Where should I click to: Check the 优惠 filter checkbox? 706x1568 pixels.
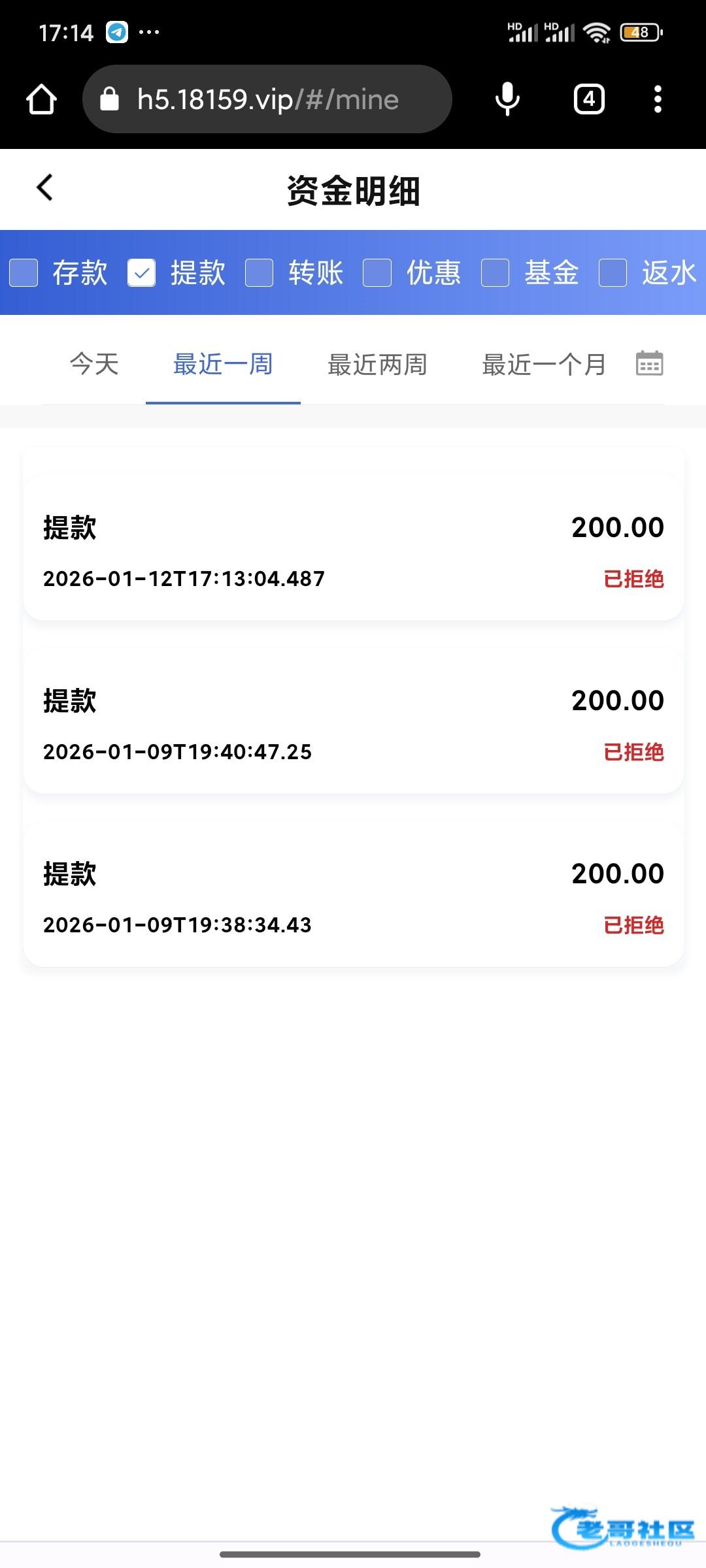point(377,273)
